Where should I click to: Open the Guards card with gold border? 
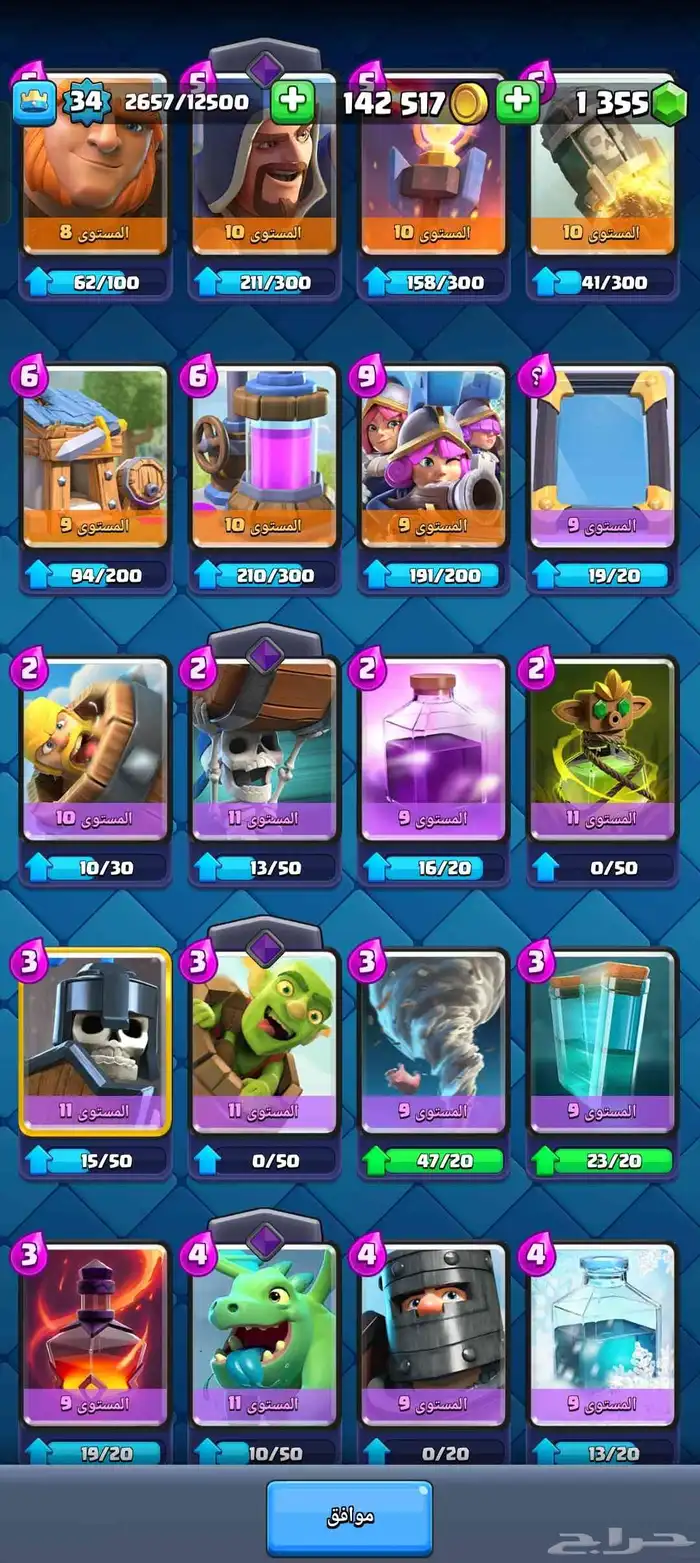pos(95,1042)
